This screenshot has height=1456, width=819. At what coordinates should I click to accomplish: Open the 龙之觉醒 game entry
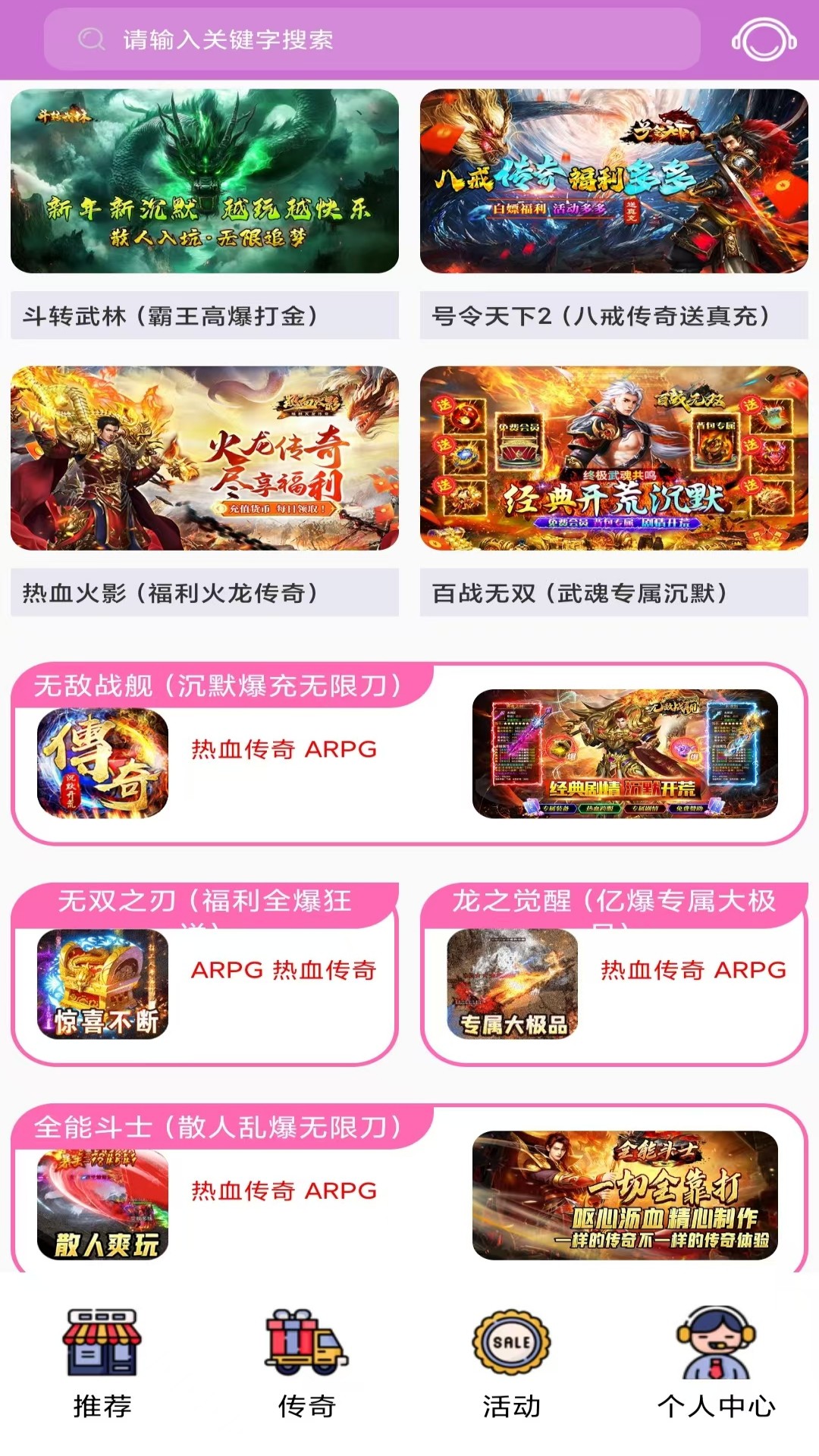(x=614, y=974)
